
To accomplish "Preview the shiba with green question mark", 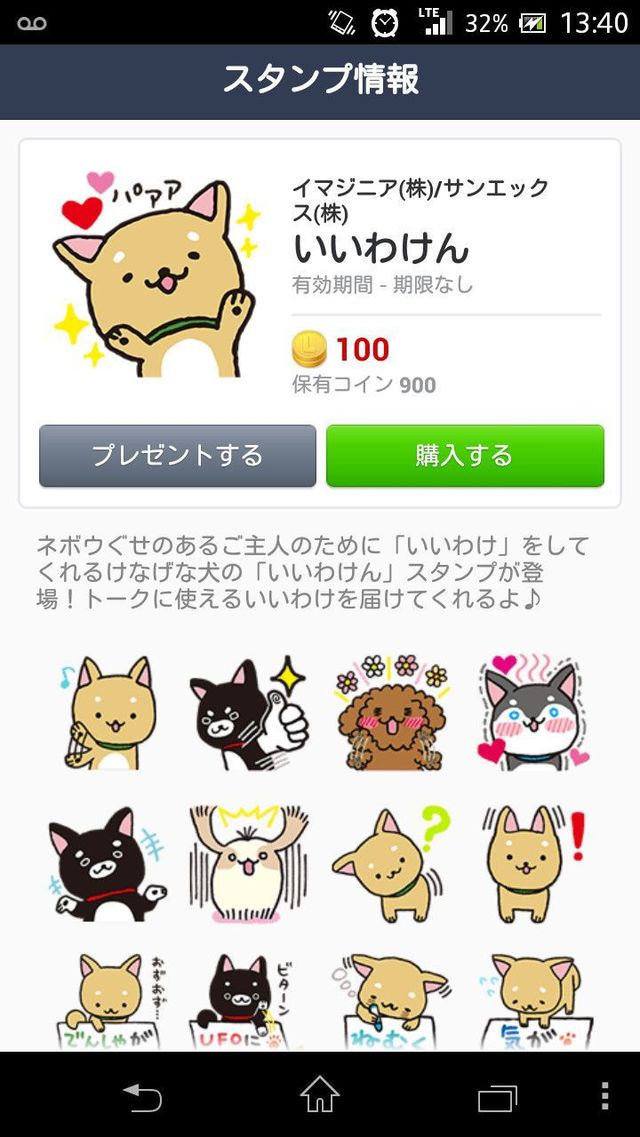I will point(391,864).
